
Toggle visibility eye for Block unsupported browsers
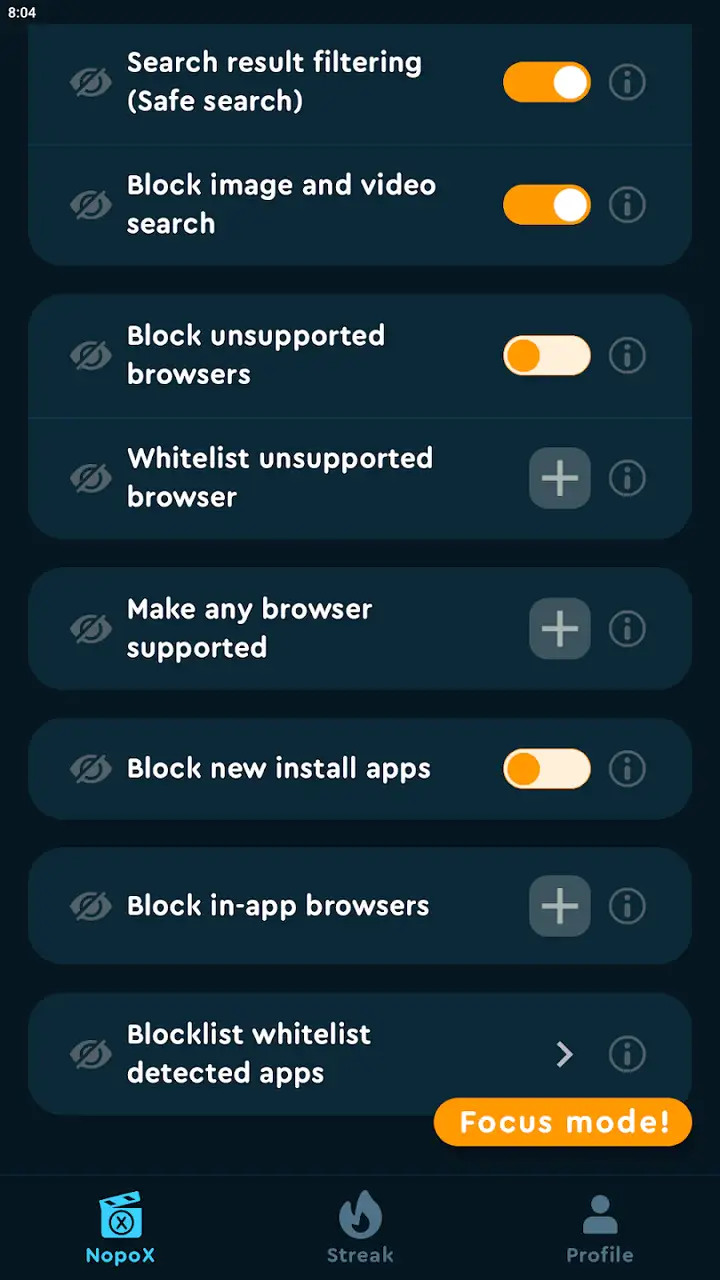91,355
